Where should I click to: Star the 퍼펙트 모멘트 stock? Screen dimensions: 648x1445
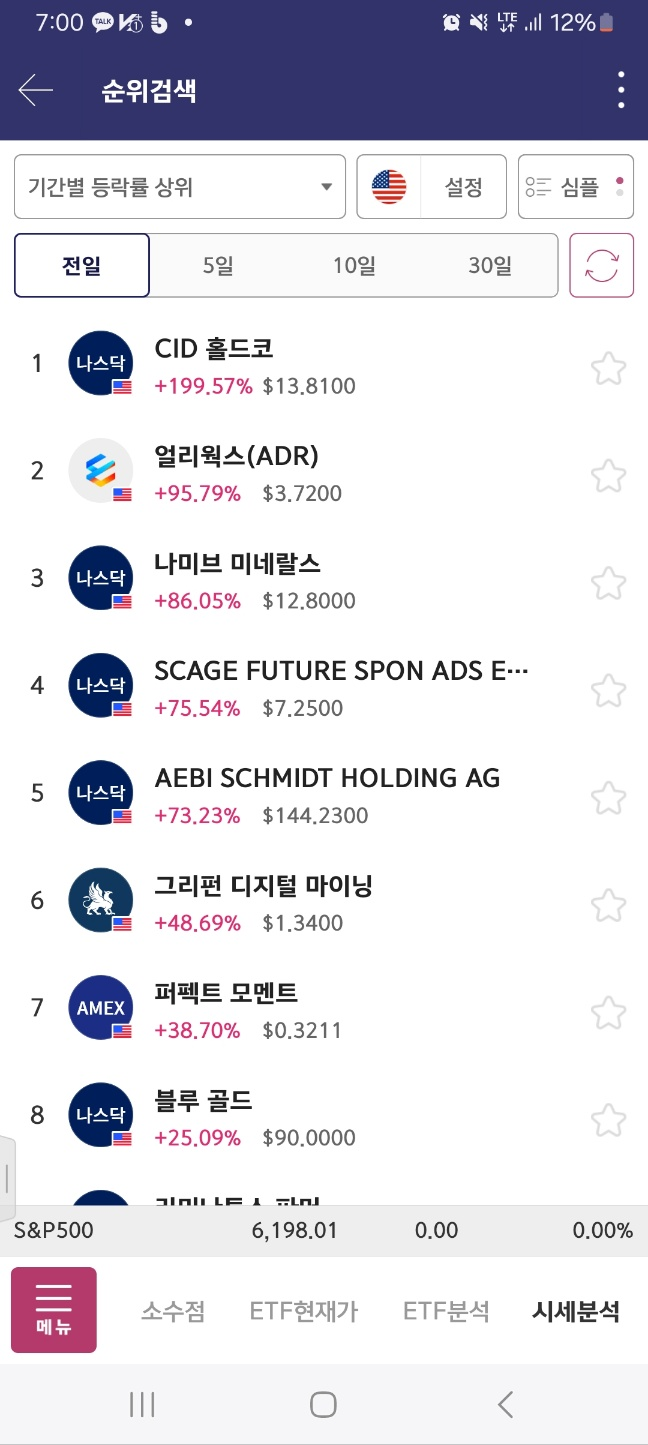(x=608, y=1013)
